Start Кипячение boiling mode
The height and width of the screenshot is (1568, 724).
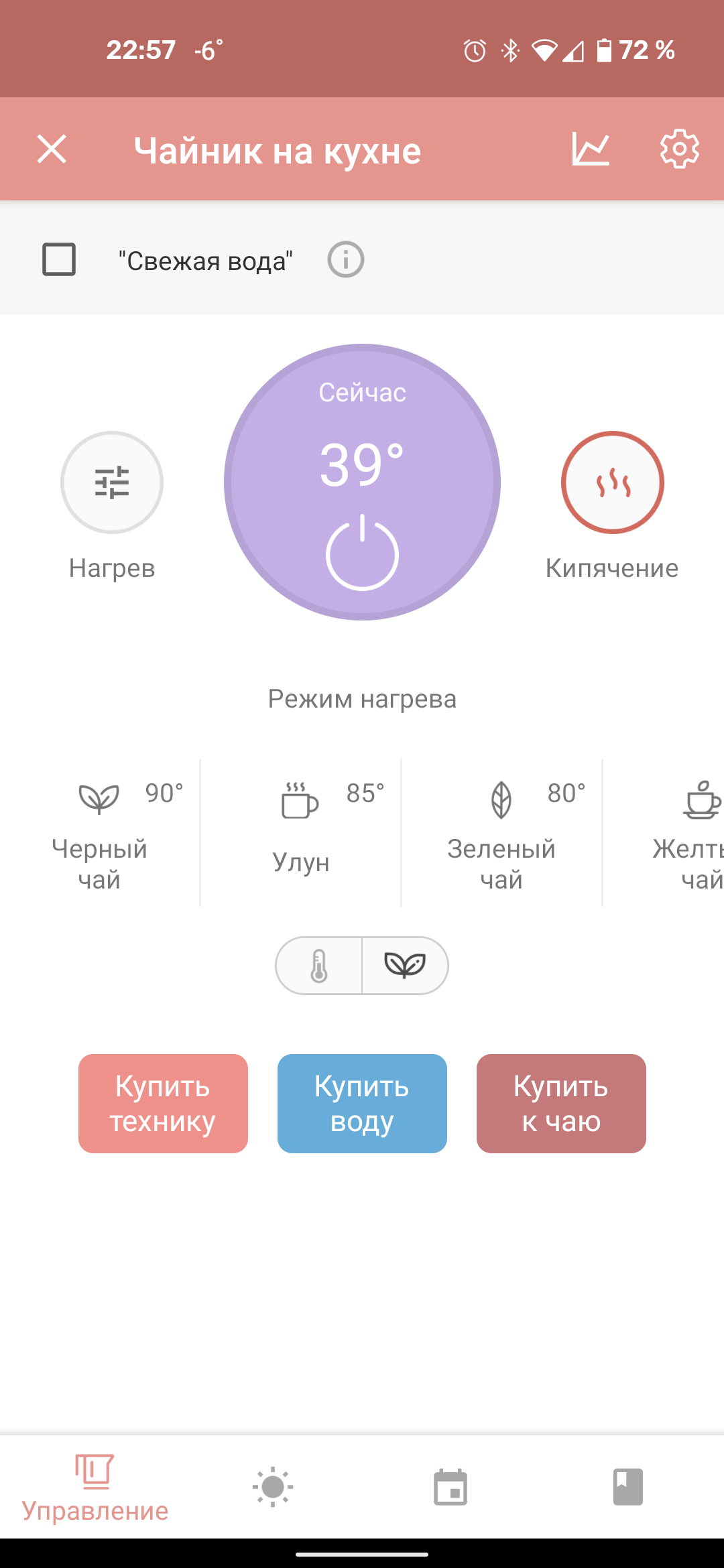612,482
